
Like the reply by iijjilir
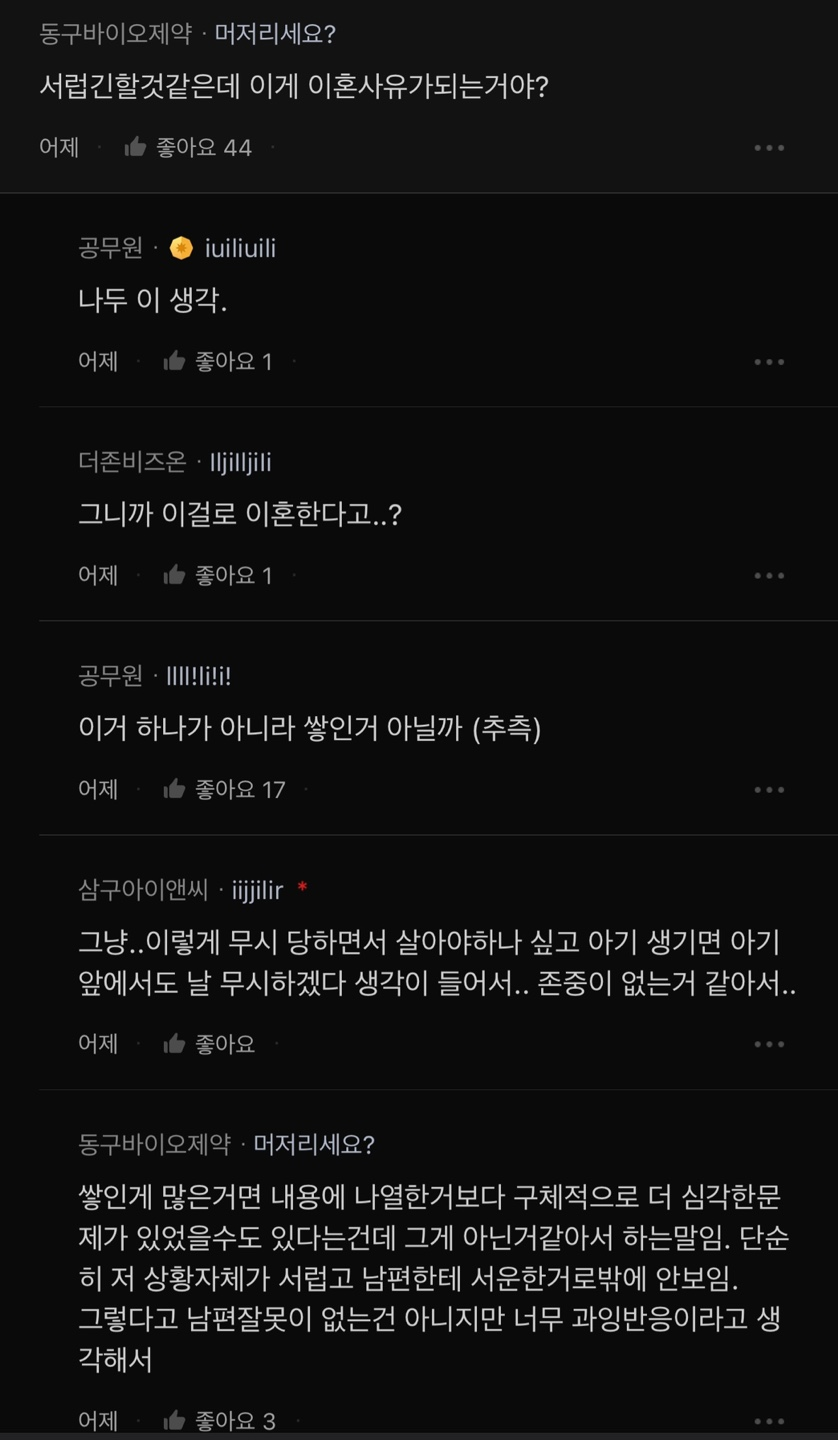pyautogui.click(x=175, y=1044)
